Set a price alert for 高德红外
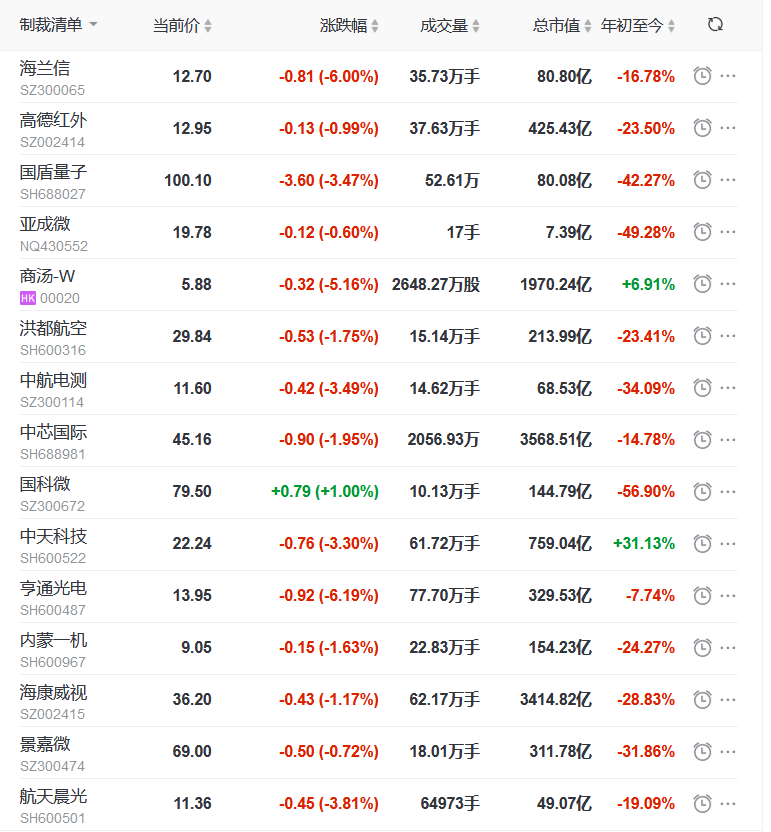The height and width of the screenshot is (832, 771). pyautogui.click(x=702, y=128)
